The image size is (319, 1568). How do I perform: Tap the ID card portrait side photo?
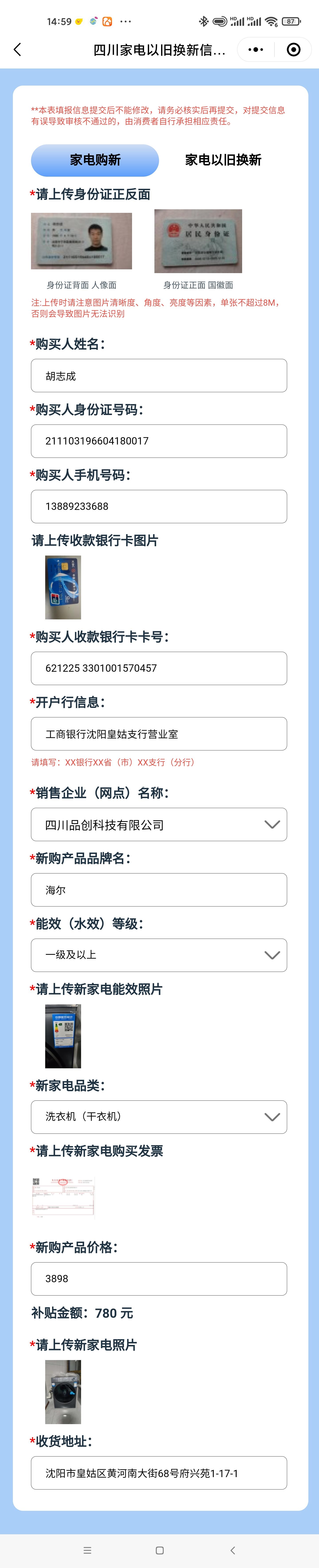click(x=82, y=241)
